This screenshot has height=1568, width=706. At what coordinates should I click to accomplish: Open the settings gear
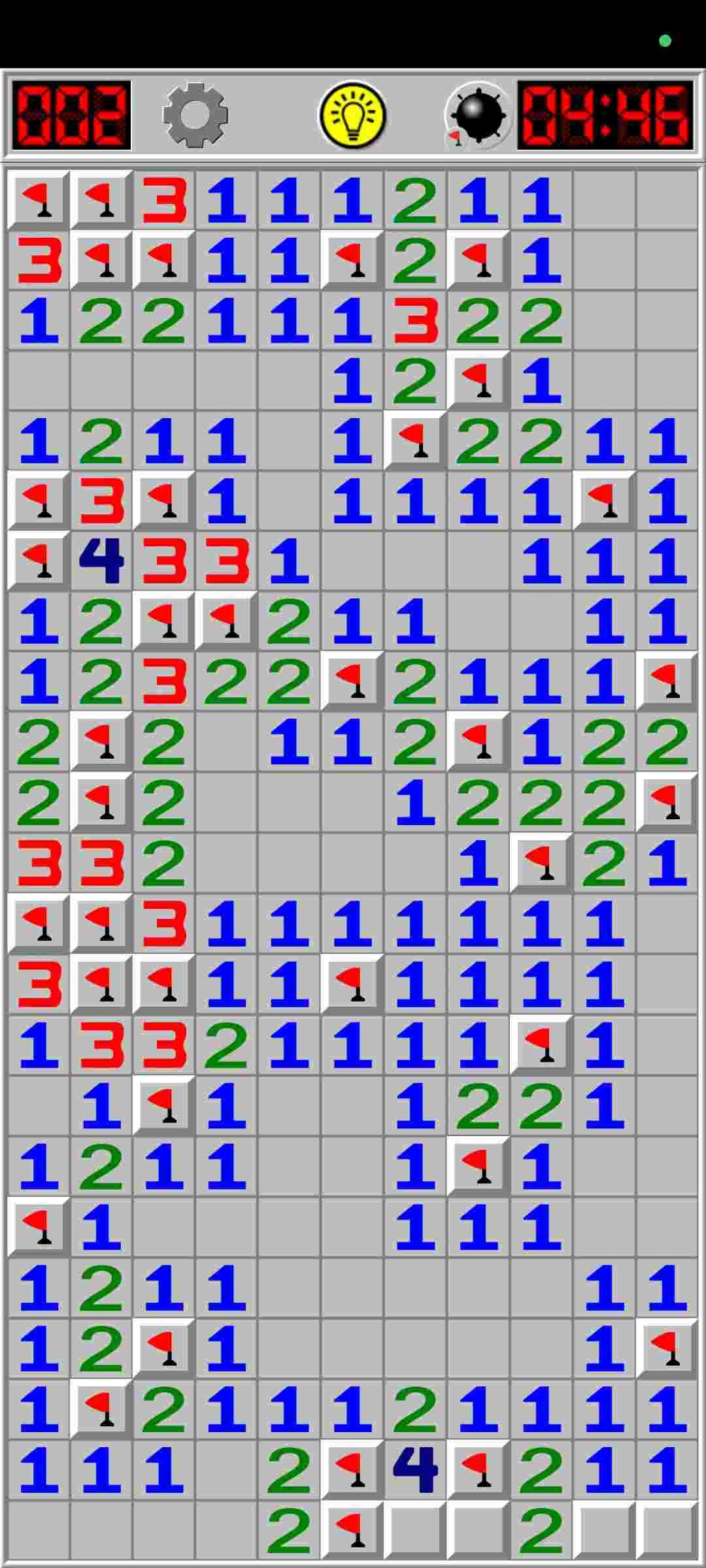pos(195,115)
